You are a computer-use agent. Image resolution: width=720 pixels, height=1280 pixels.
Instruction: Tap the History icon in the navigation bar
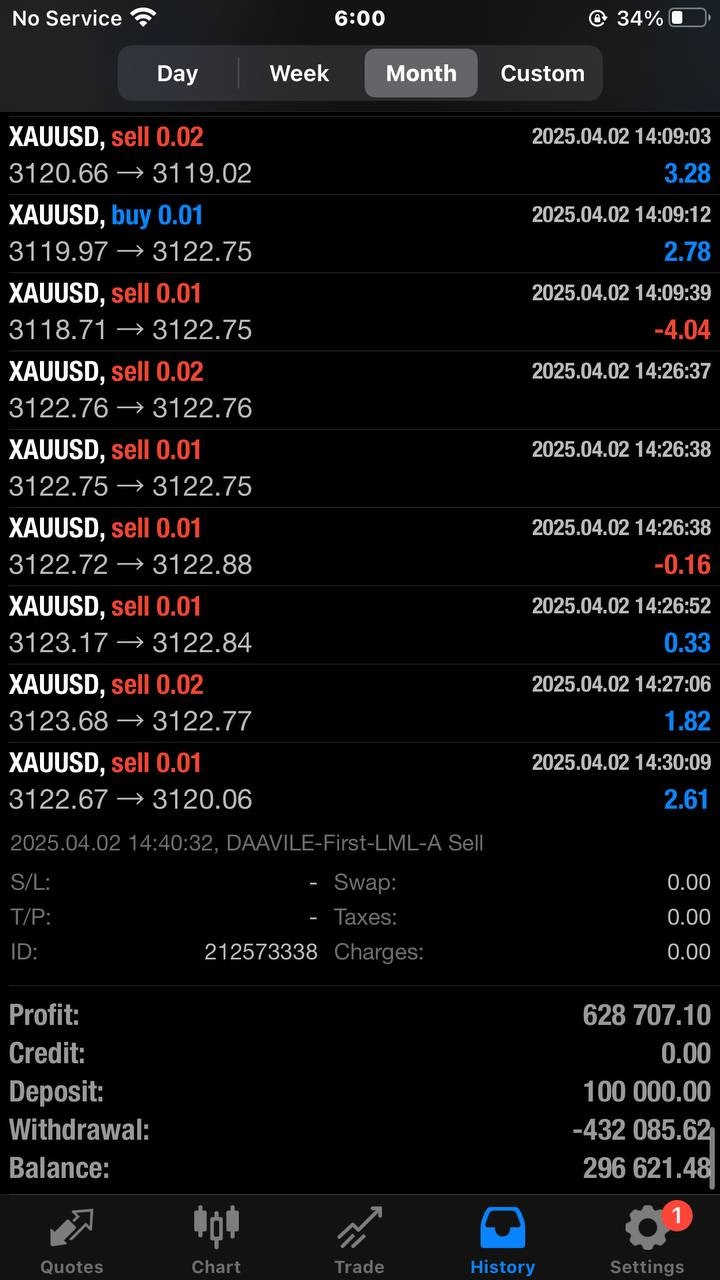point(502,1237)
